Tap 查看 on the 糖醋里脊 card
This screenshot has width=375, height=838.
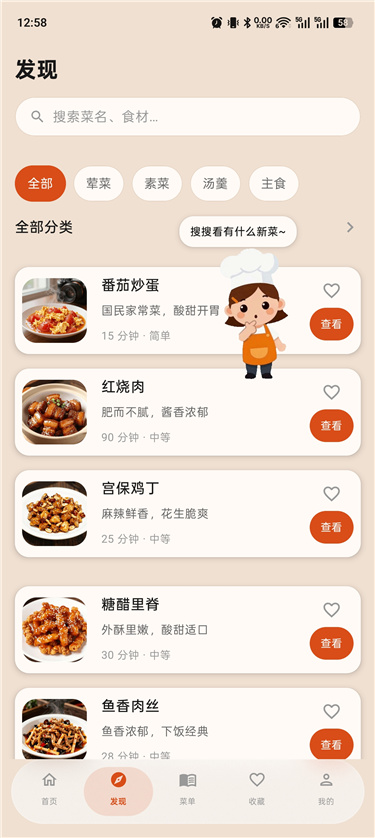pos(331,643)
